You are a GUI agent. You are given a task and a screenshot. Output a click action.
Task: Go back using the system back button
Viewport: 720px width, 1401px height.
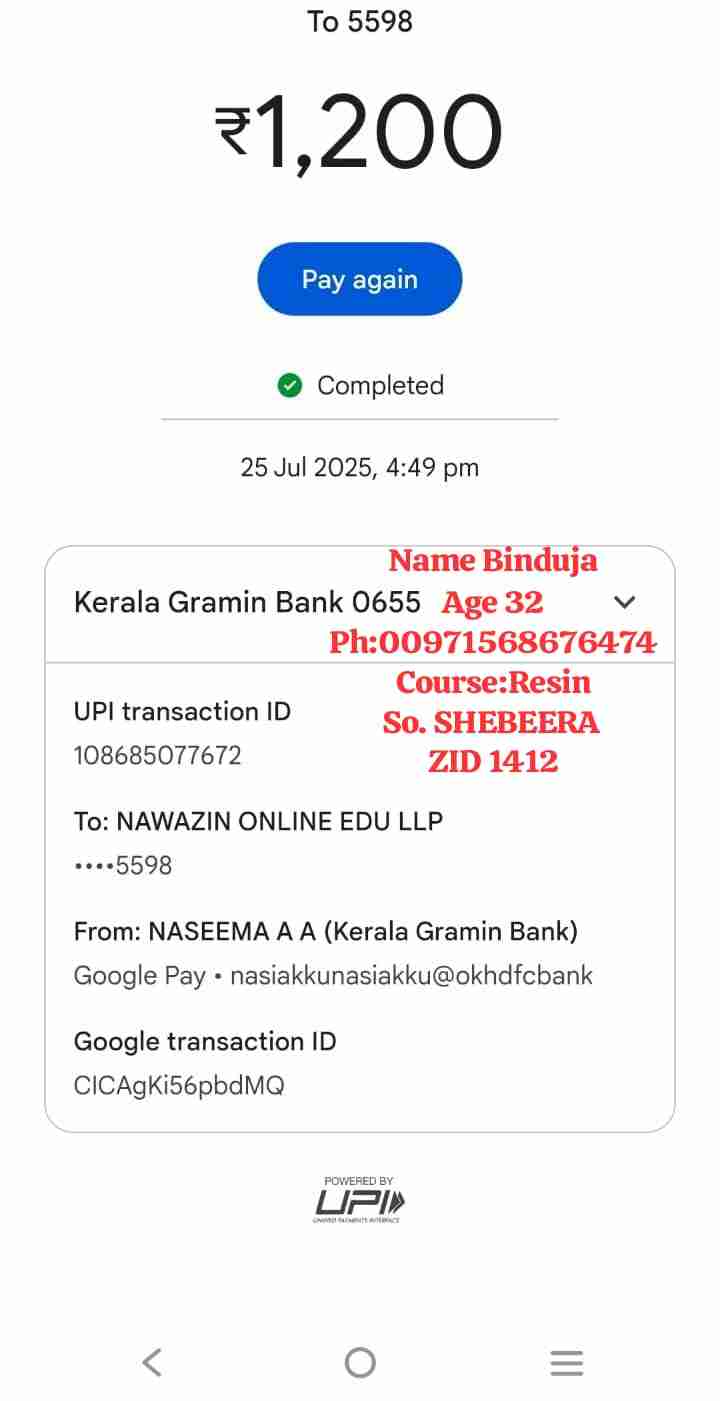coord(152,1362)
